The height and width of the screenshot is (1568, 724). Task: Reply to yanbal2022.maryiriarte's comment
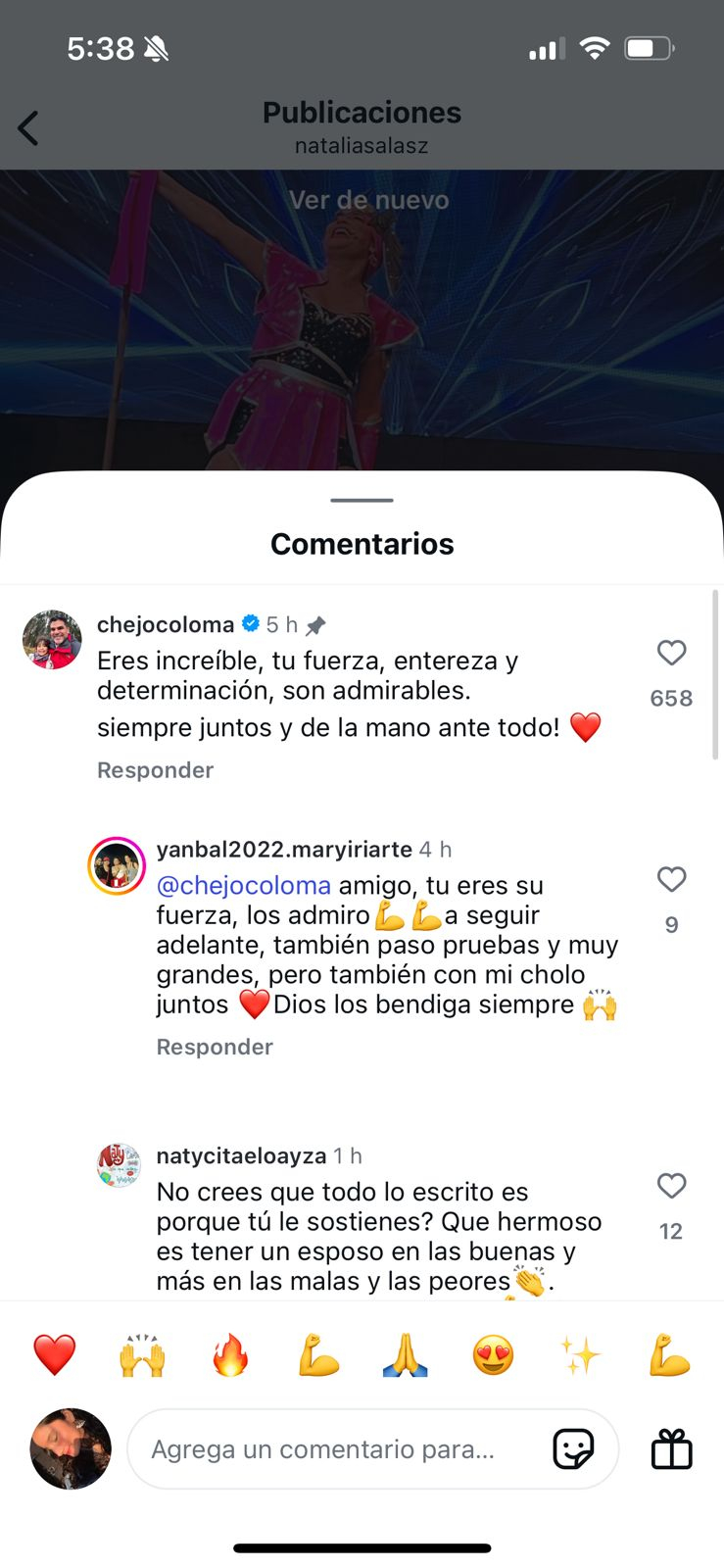point(215,1047)
